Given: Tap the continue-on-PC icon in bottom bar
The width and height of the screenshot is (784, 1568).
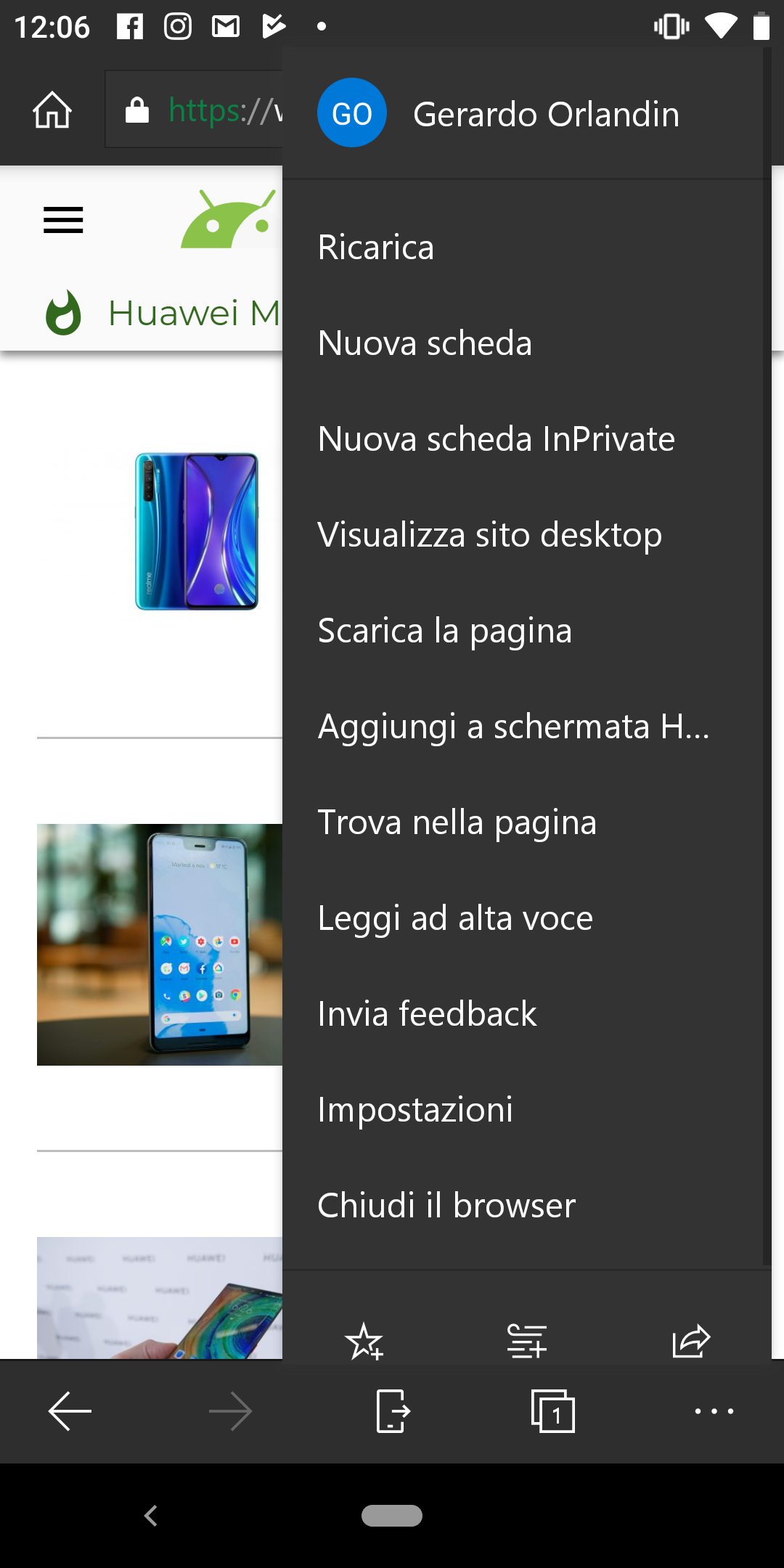Looking at the screenshot, I should coord(393,1411).
